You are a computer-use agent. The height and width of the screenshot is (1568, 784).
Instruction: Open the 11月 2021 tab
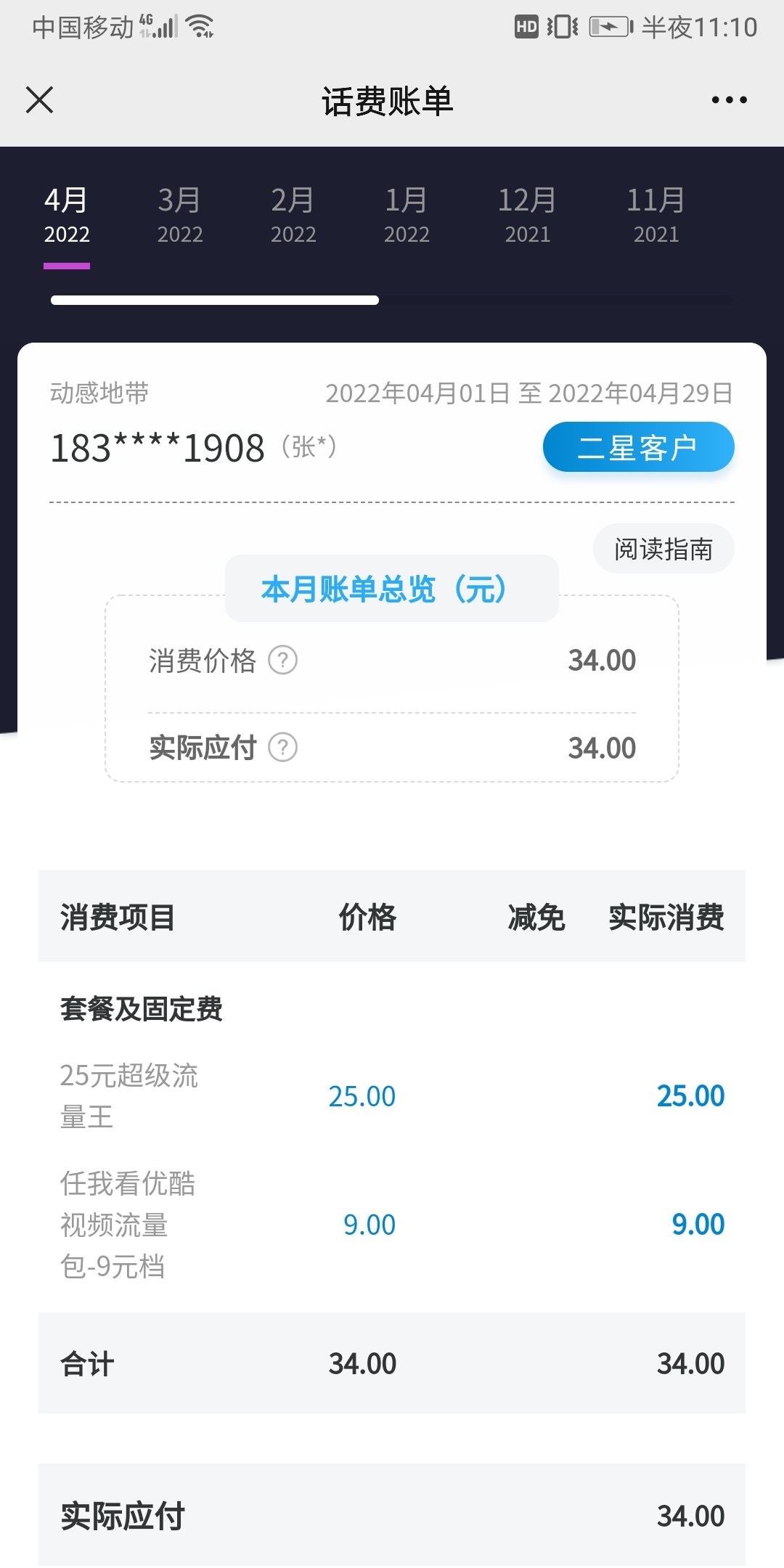(x=656, y=216)
